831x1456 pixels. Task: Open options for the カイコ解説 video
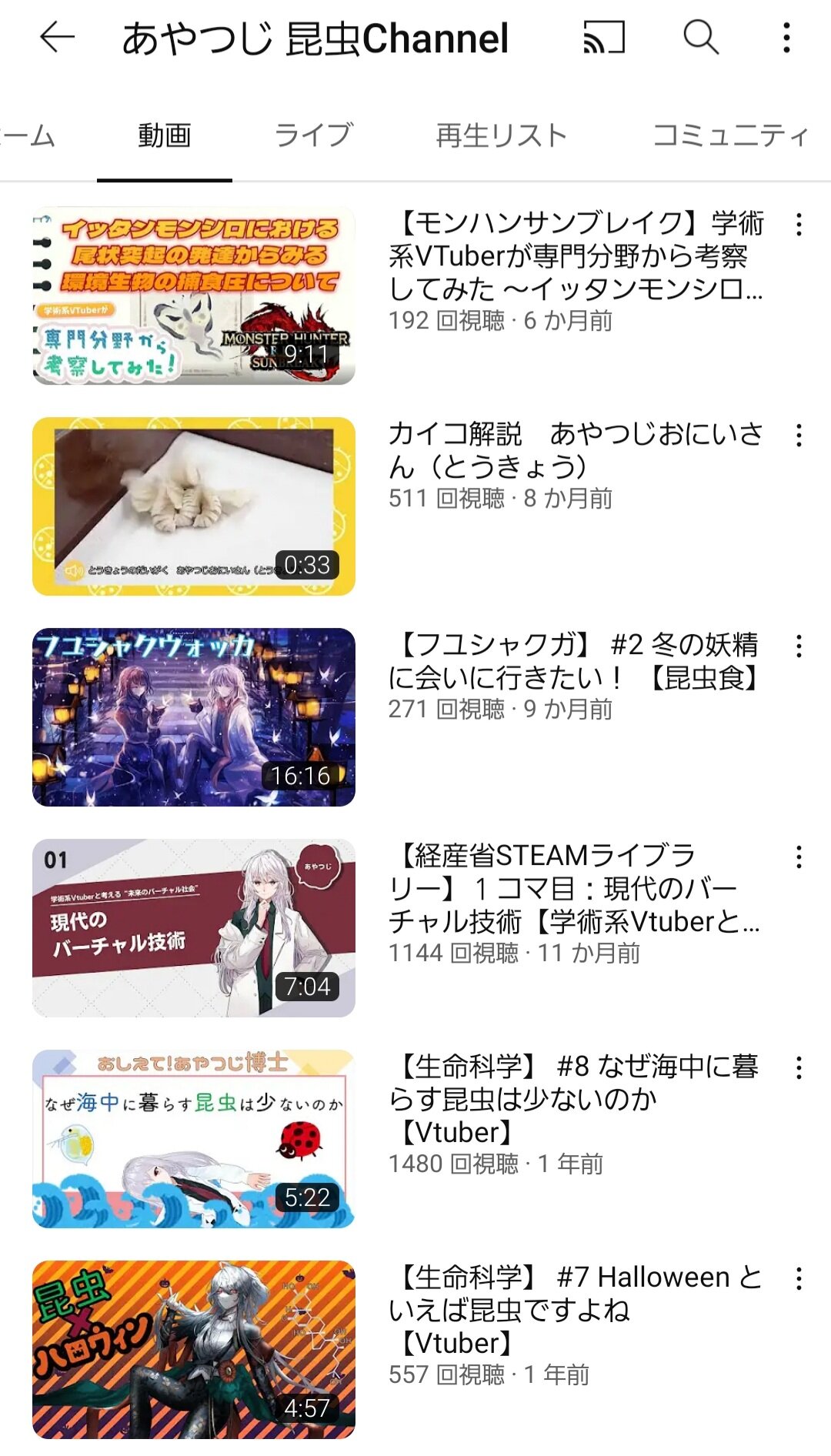tap(799, 436)
